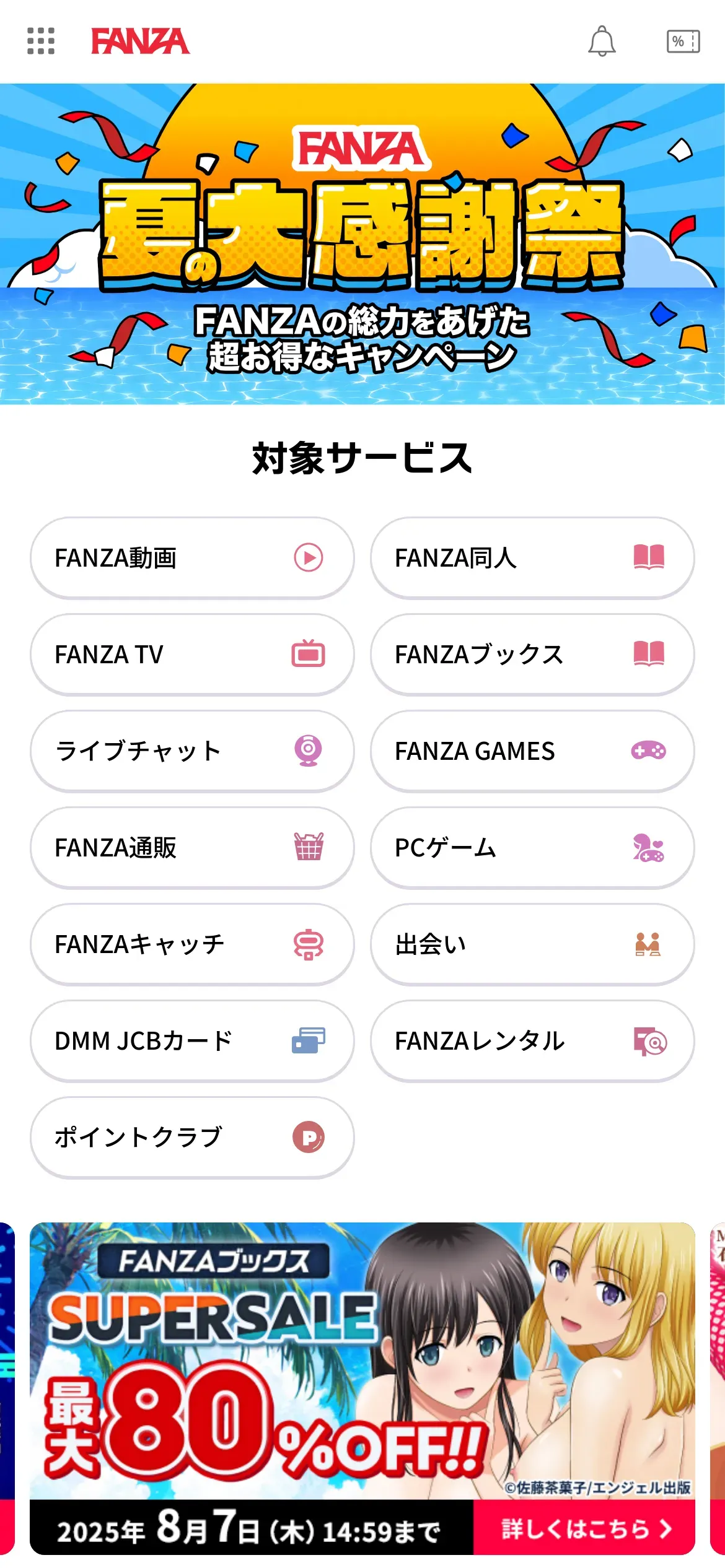725x1568 pixels.
Task: Select the ライブチャット service
Action: (x=192, y=751)
